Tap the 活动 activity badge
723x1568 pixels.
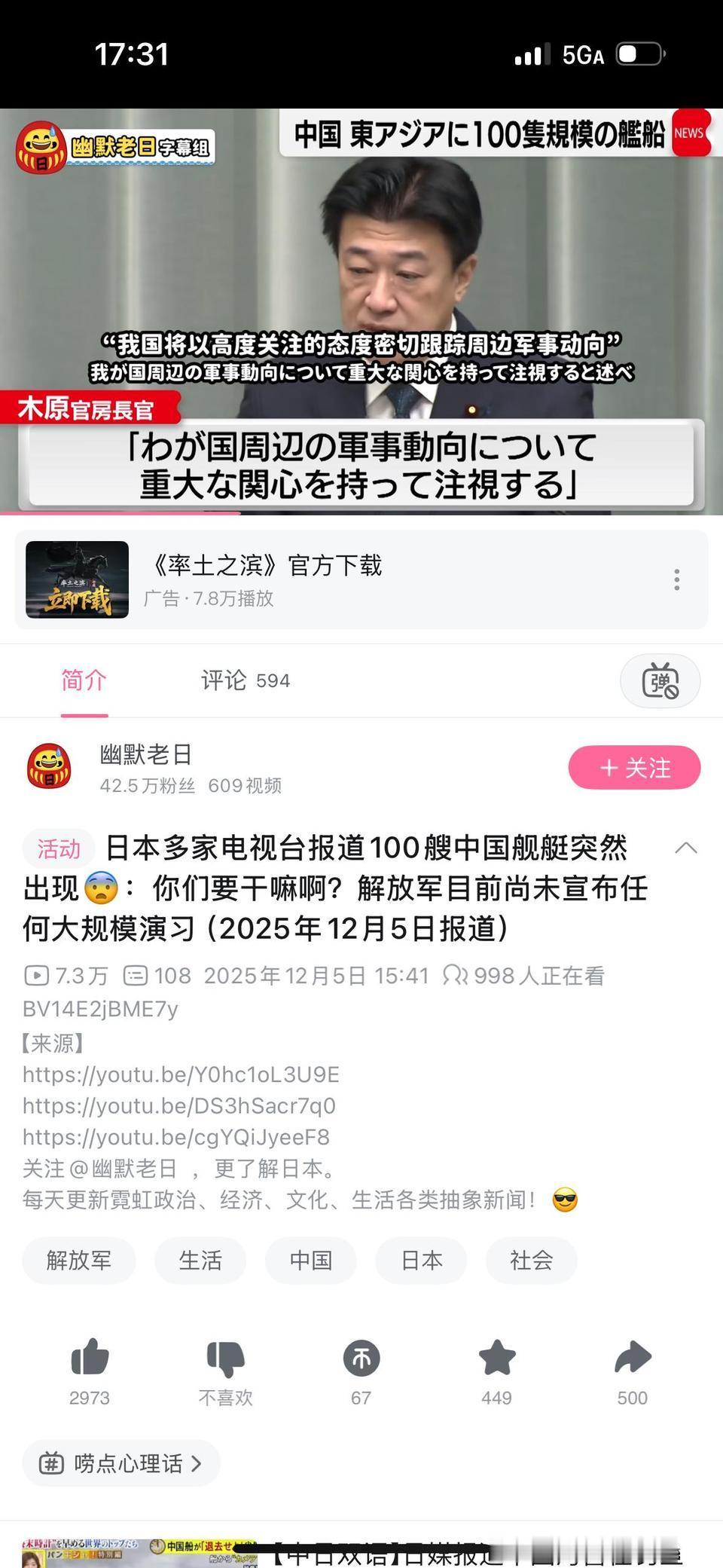pyautogui.click(x=58, y=848)
